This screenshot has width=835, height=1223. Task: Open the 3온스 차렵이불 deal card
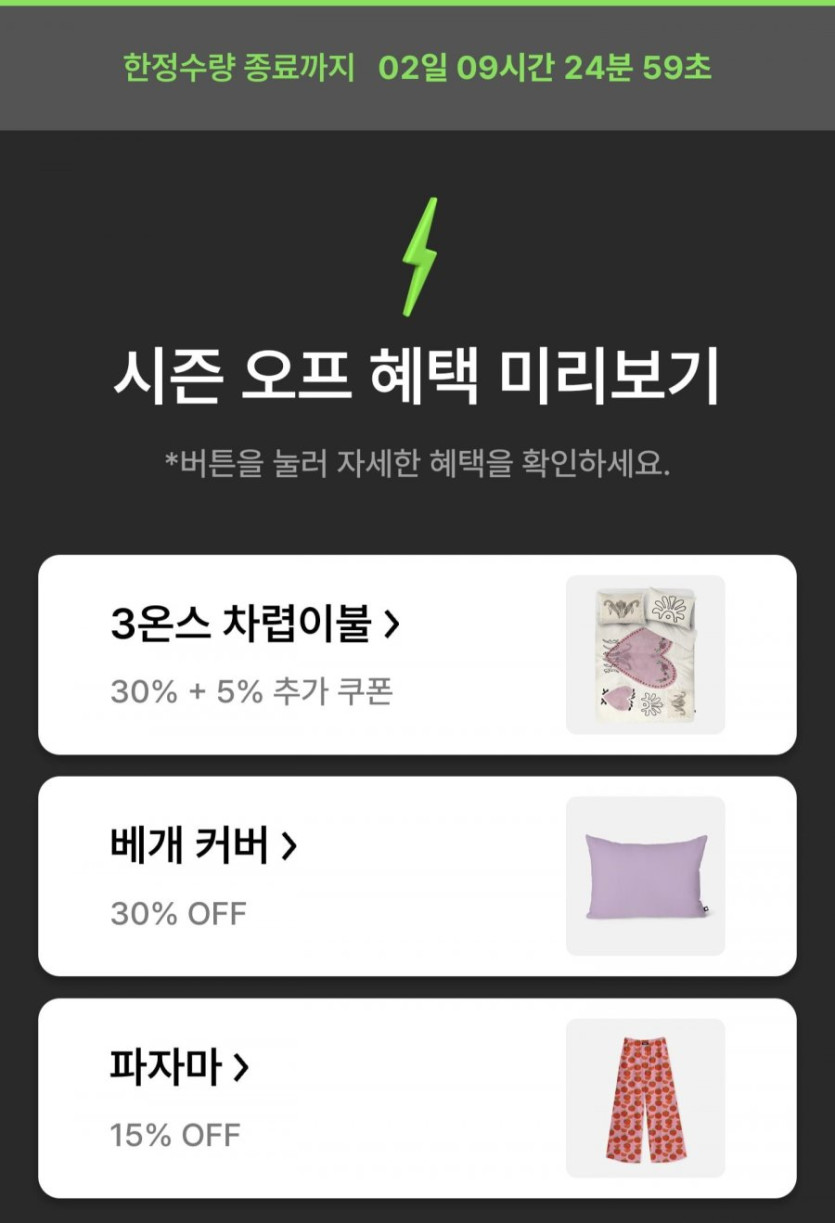click(417, 655)
